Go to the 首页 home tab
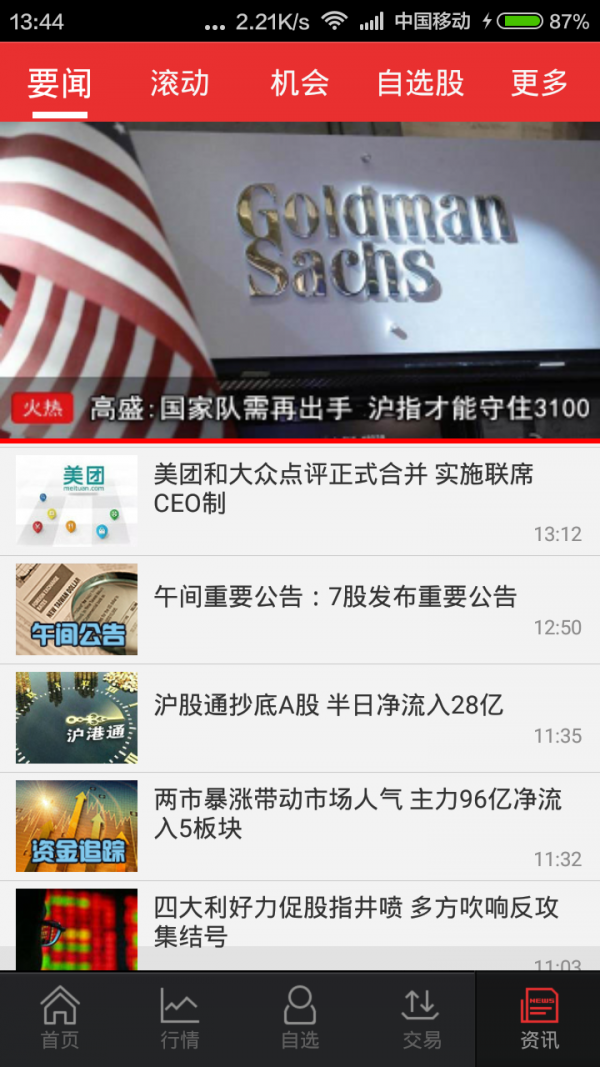This screenshot has height=1067, width=600. pyautogui.click(x=60, y=1019)
